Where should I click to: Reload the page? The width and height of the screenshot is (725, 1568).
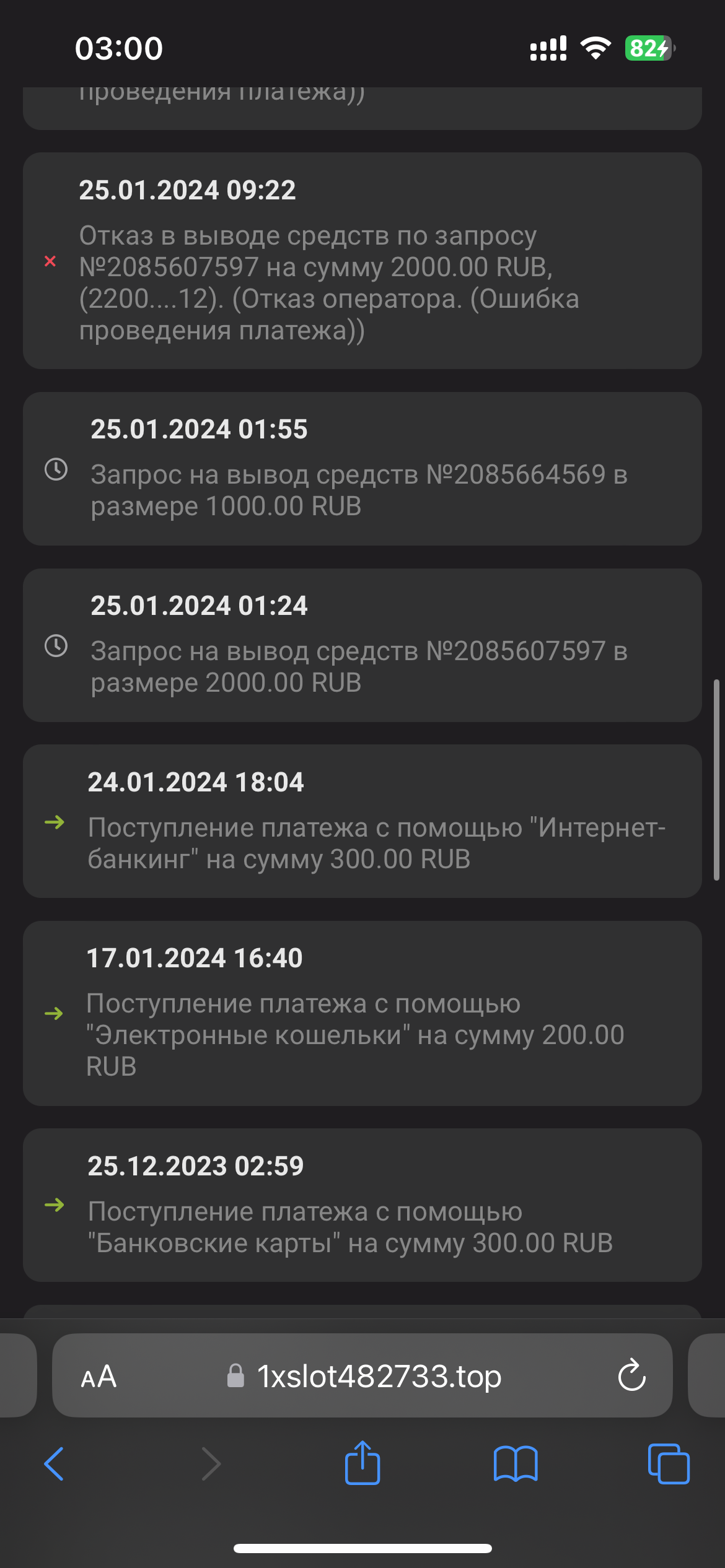[x=631, y=1376]
